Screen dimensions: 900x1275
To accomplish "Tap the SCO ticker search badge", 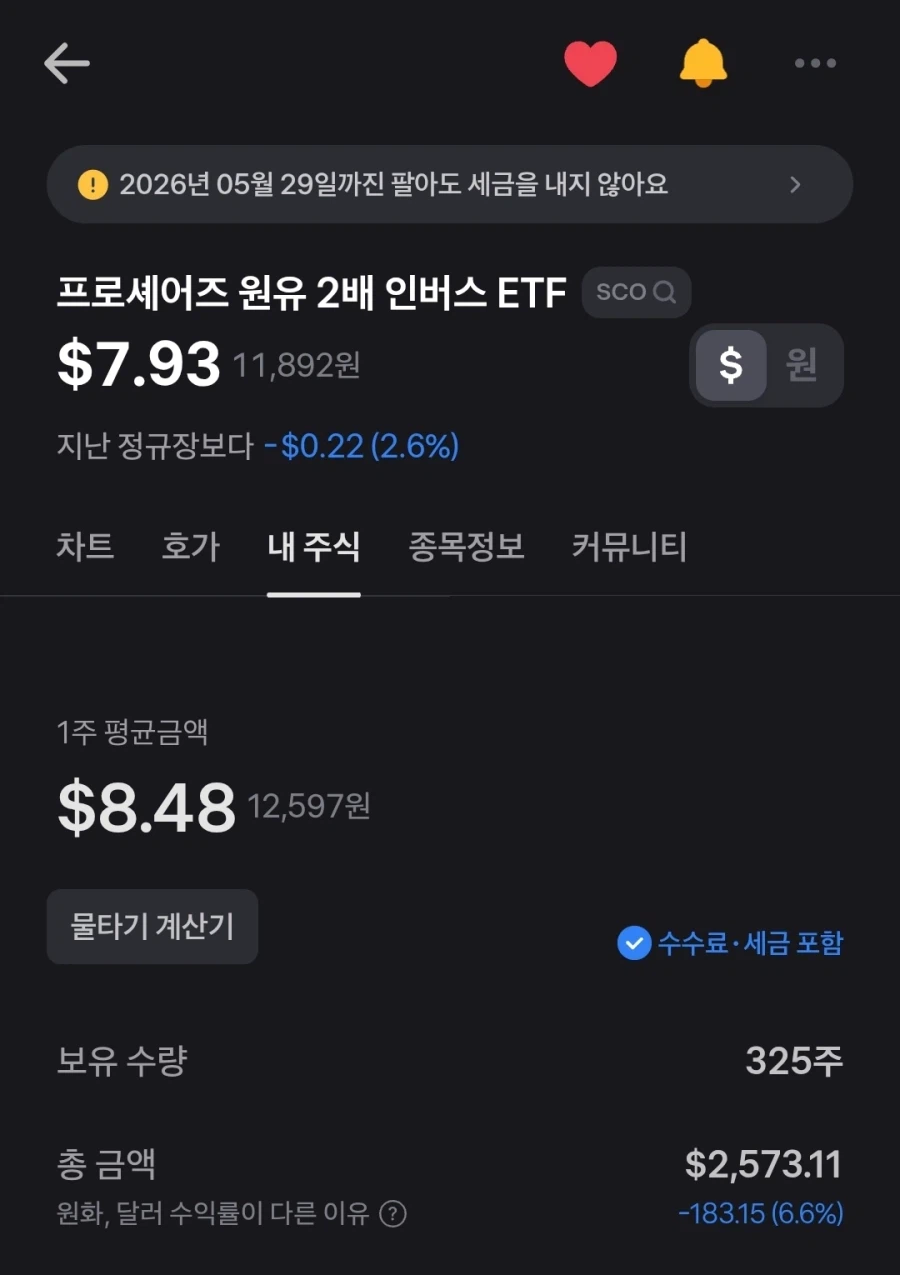I will pyautogui.click(x=636, y=292).
